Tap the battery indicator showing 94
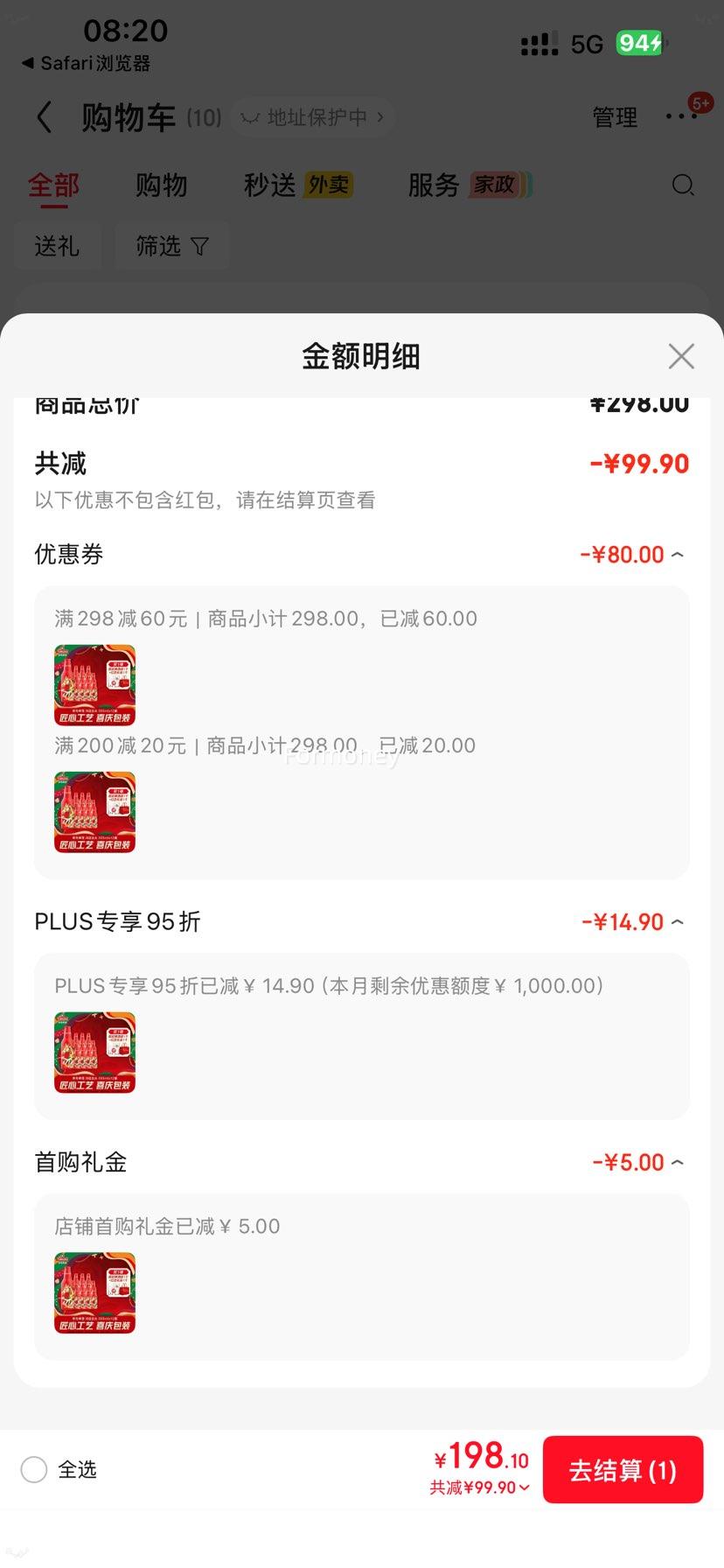The image size is (724, 1568). coord(639,42)
